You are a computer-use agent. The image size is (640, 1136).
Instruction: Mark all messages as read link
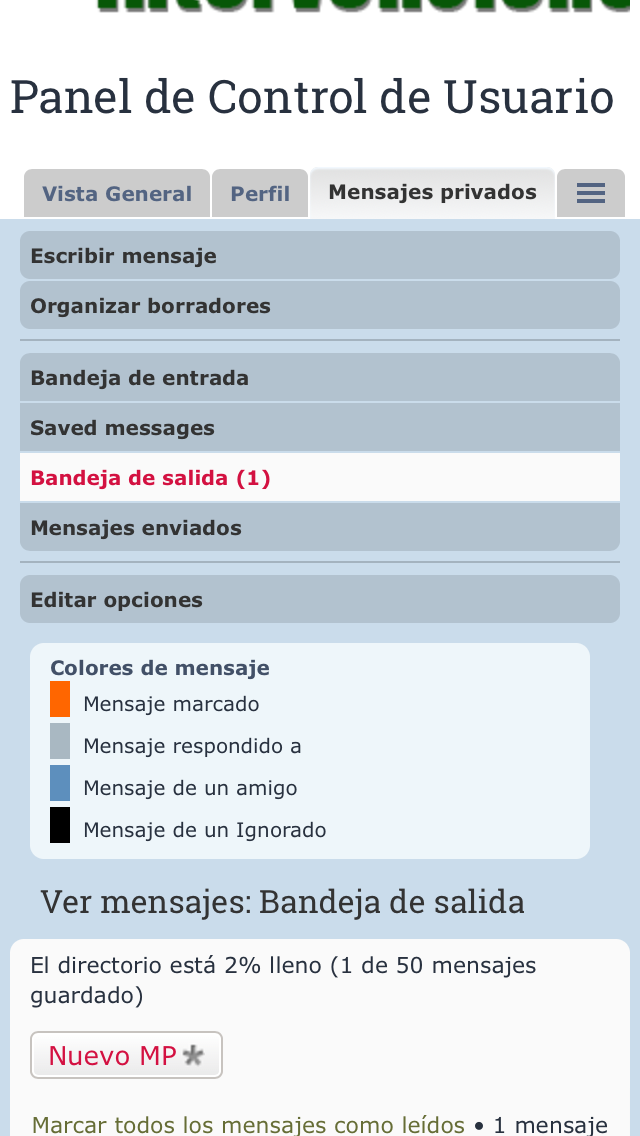tap(248, 1125)
